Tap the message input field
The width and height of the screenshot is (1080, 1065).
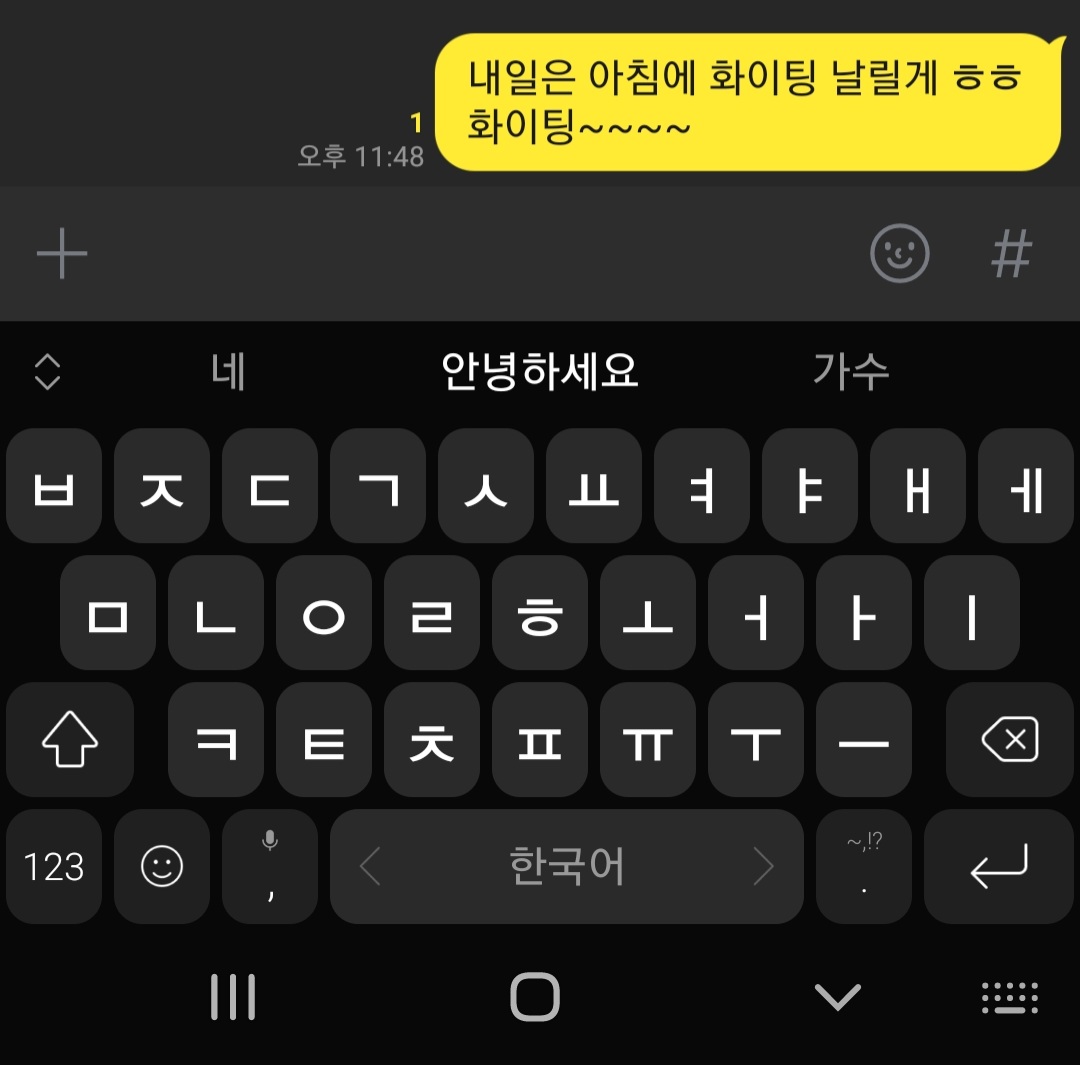point(480,253)
